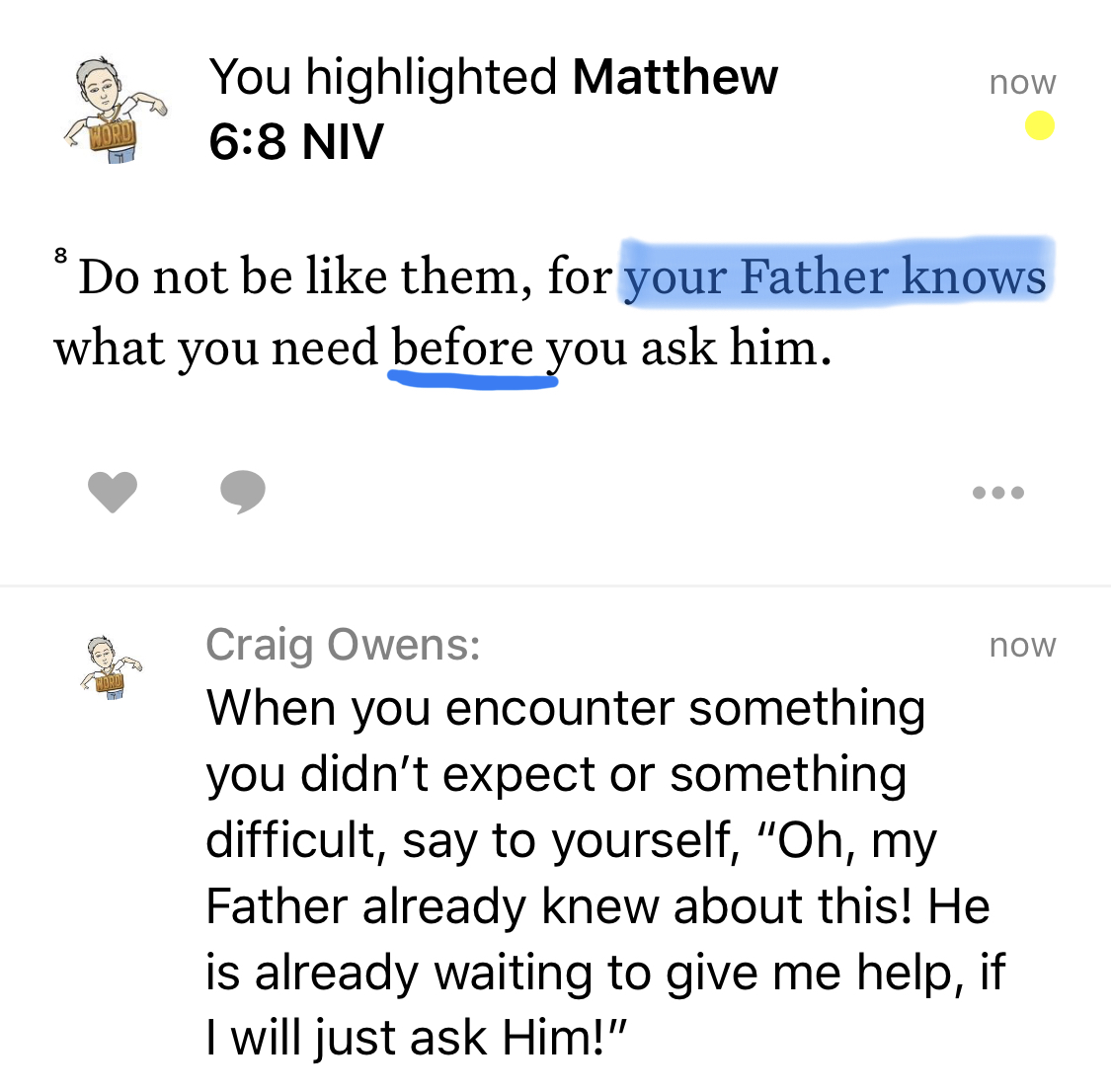This screenshot has width=1111, height=1092.
Task: Tap the avatar next to Craig Owens' comment
Action: [110, 668]
